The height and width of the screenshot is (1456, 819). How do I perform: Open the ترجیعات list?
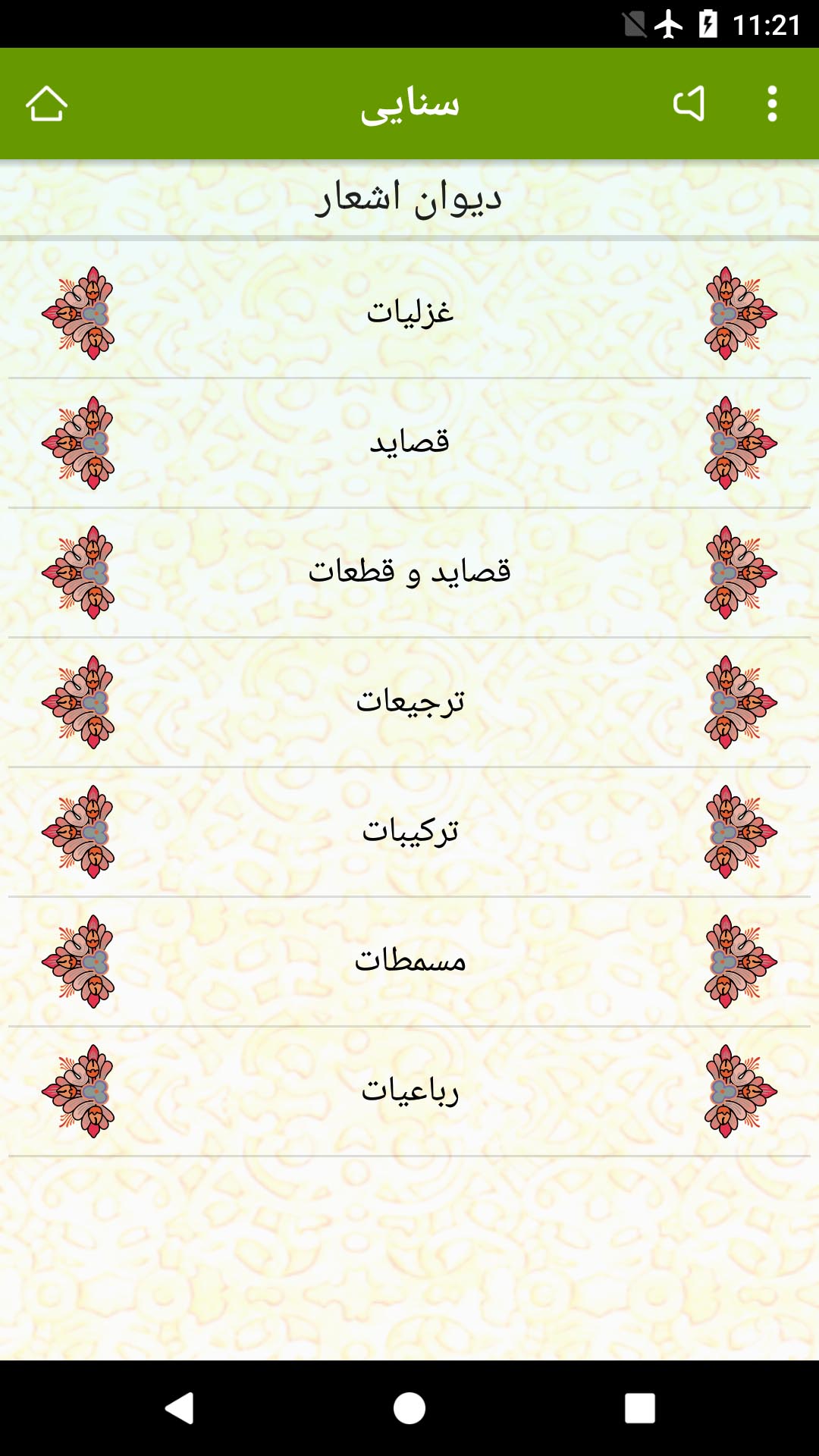[409, 702]
